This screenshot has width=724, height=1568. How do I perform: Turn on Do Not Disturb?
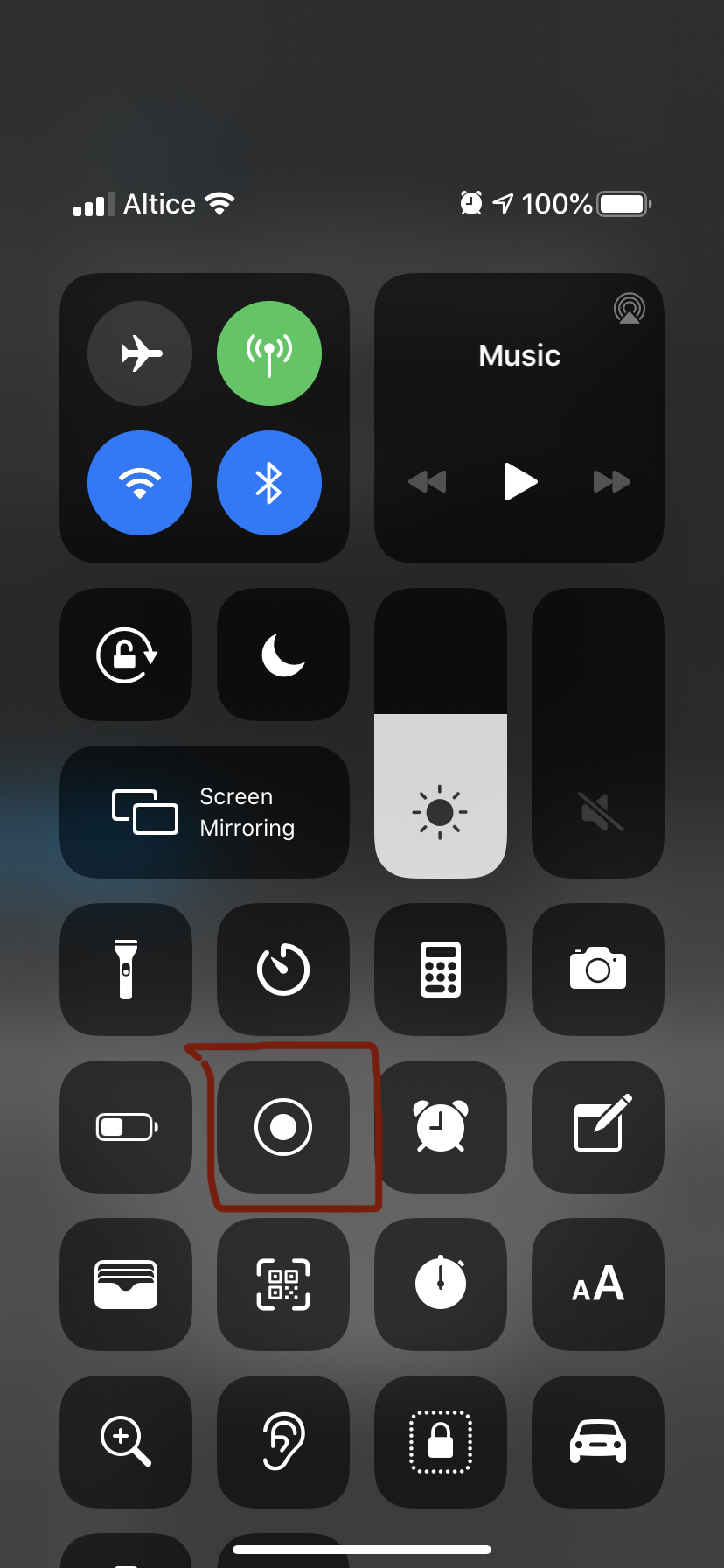283,654
